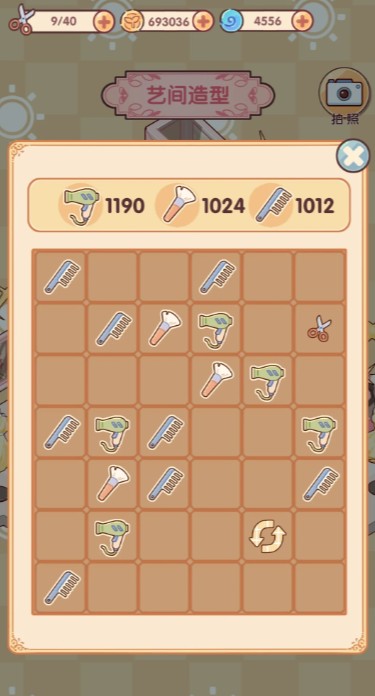Tap the refresh arrows tile in the grid
This screenshot has width=375, height=696.
coord(267,536)
